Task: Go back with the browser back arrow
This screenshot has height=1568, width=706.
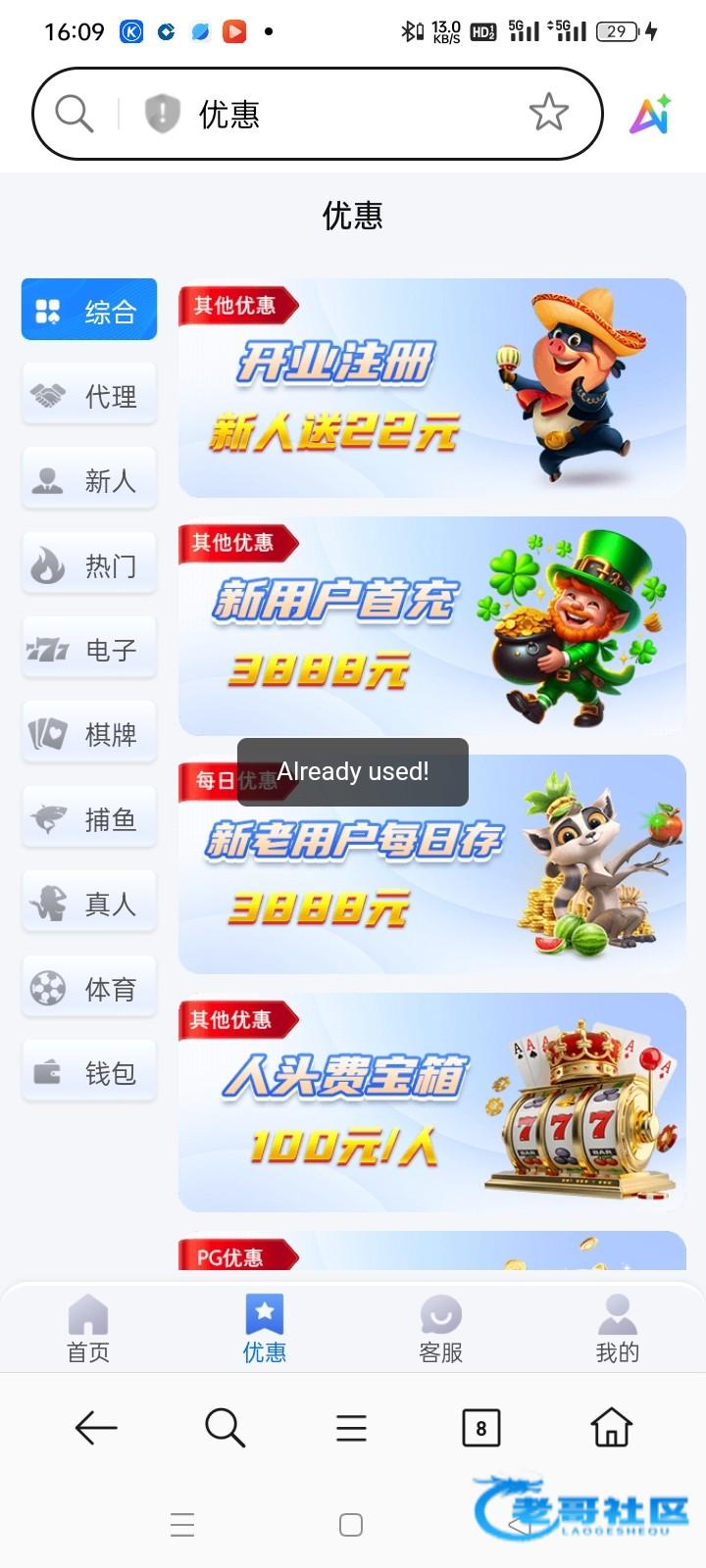Action: tap(96, 1428)
